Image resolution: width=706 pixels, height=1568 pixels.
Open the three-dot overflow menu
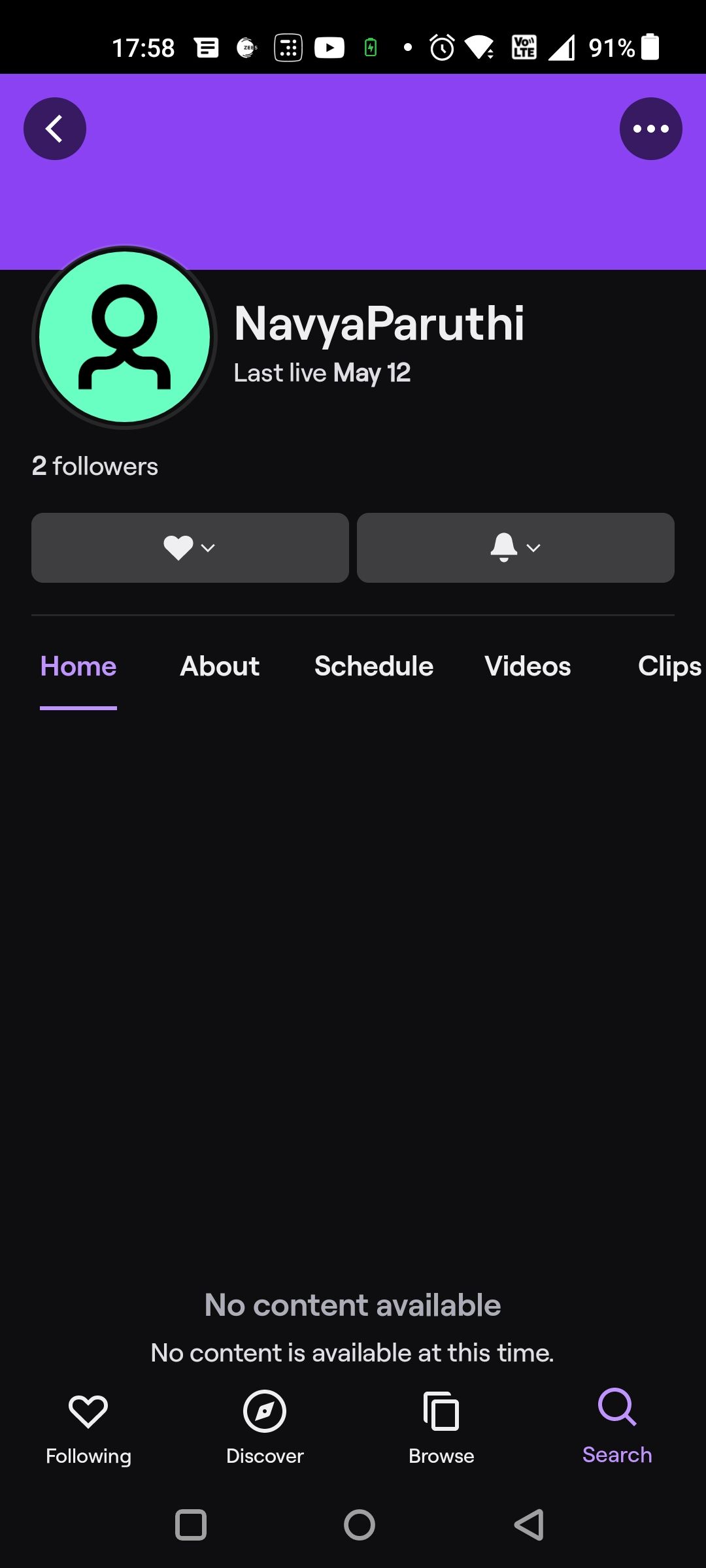[x=650, y=129]
